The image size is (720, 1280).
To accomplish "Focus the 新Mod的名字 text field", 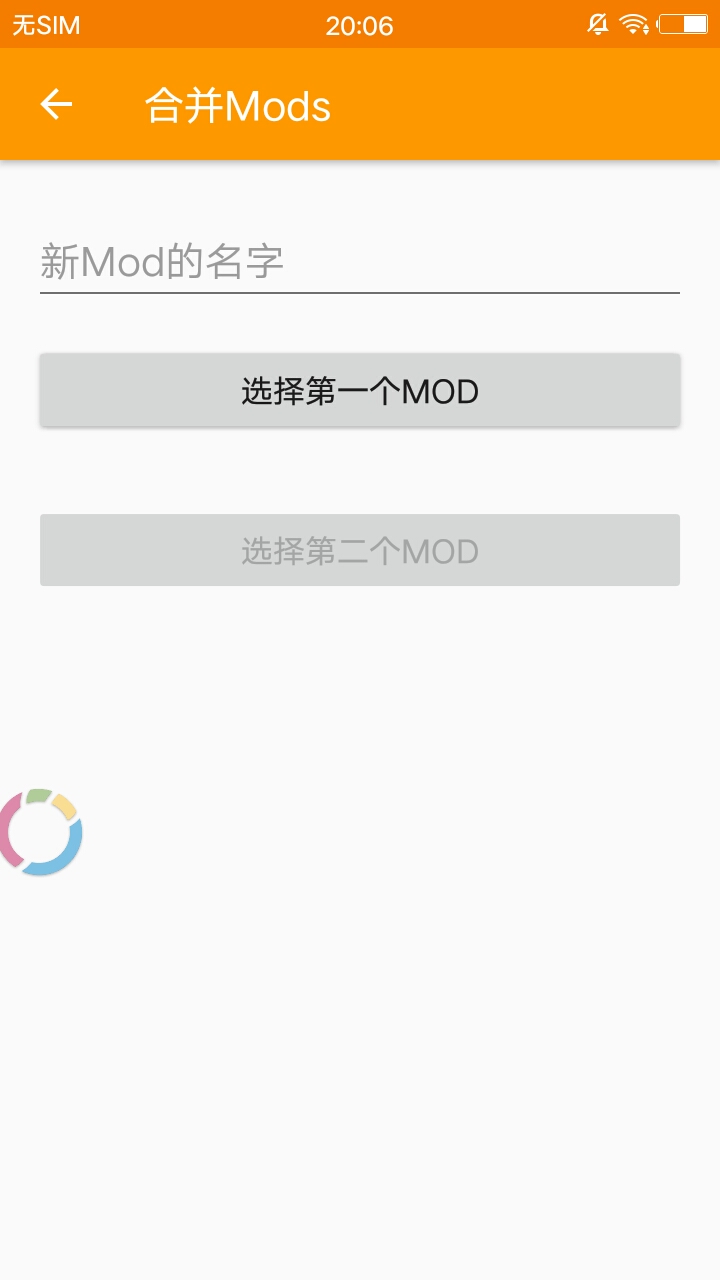I will 360,262.
